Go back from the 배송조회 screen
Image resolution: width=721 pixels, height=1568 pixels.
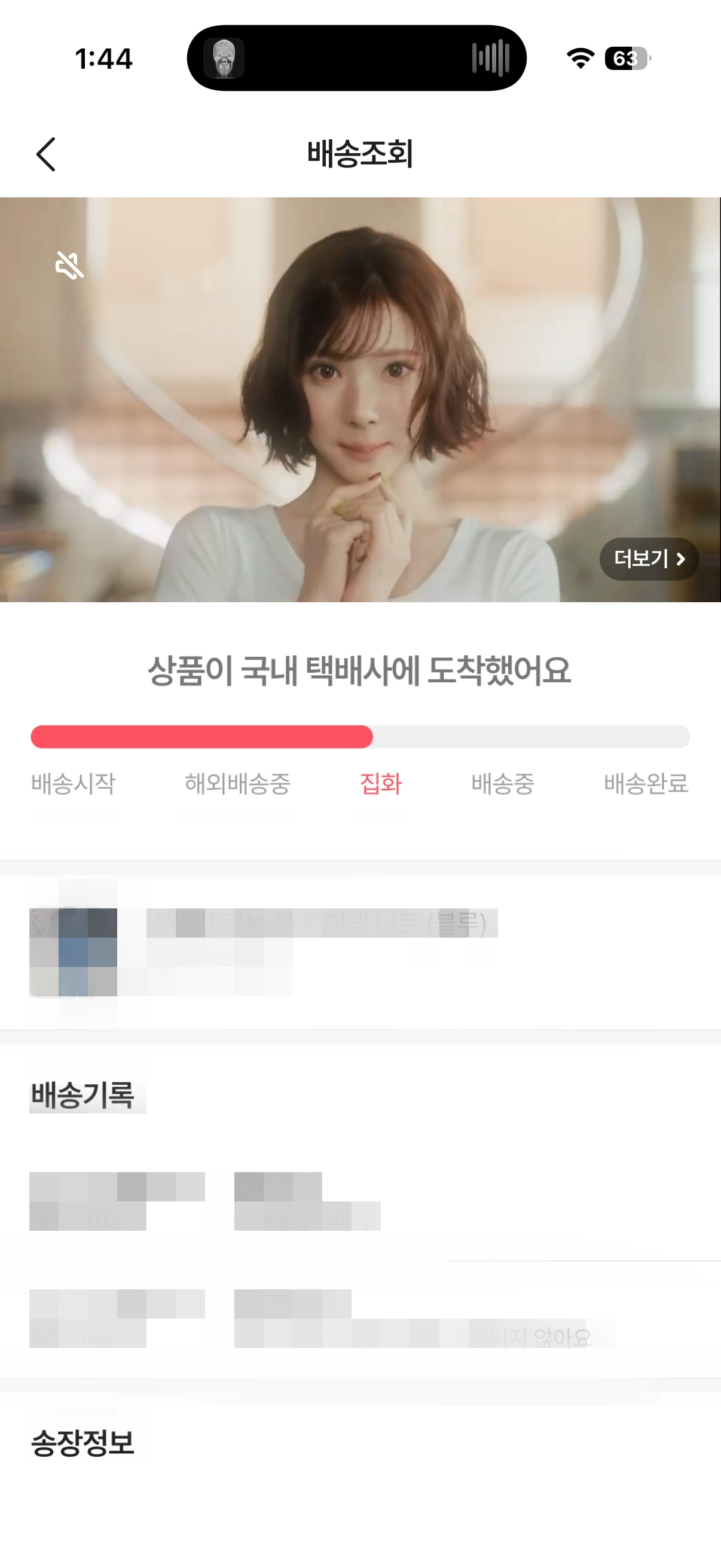tap(45, 154)
